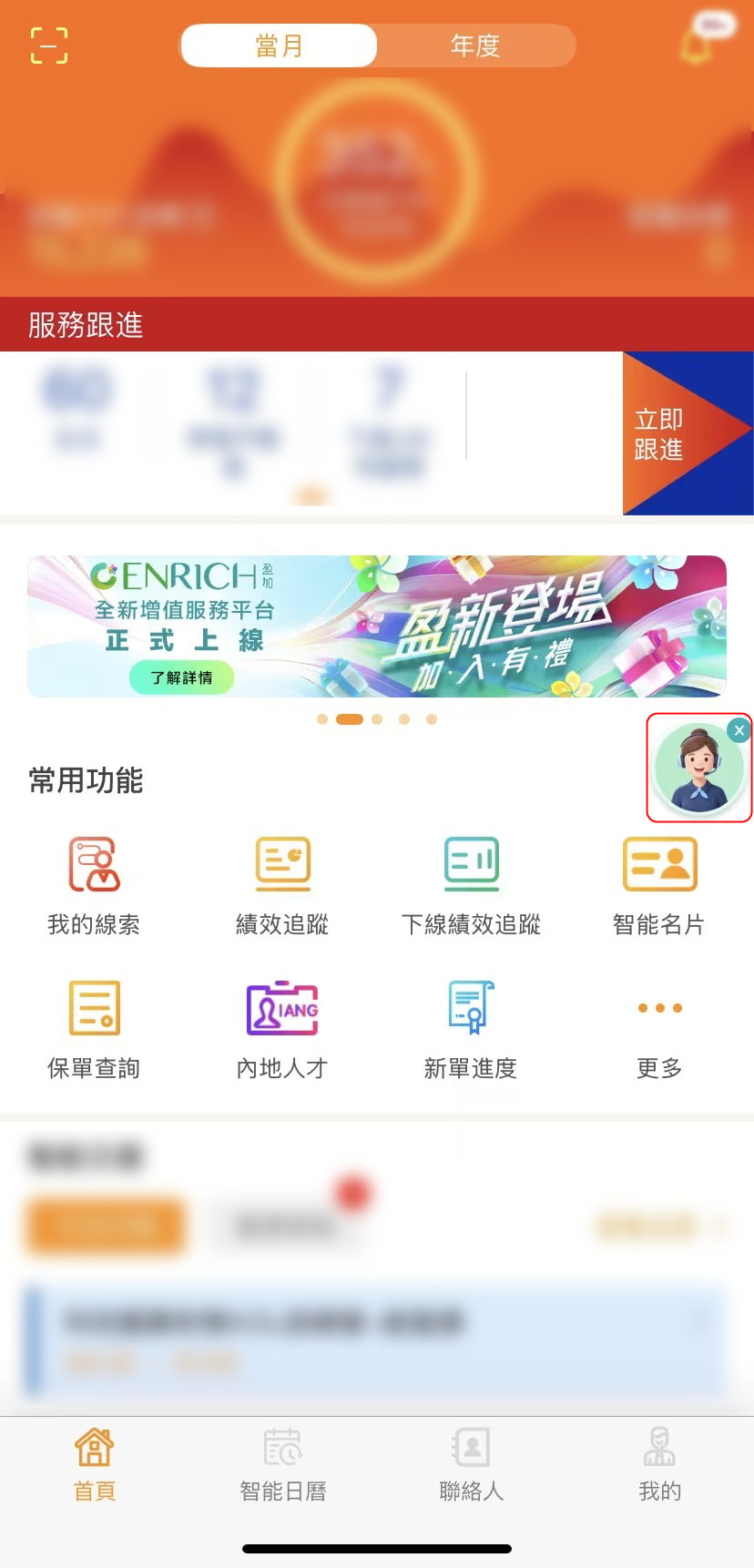Open 績效追蹤
The width and height of the screenshot is (754, 1568).
[282, 883]
